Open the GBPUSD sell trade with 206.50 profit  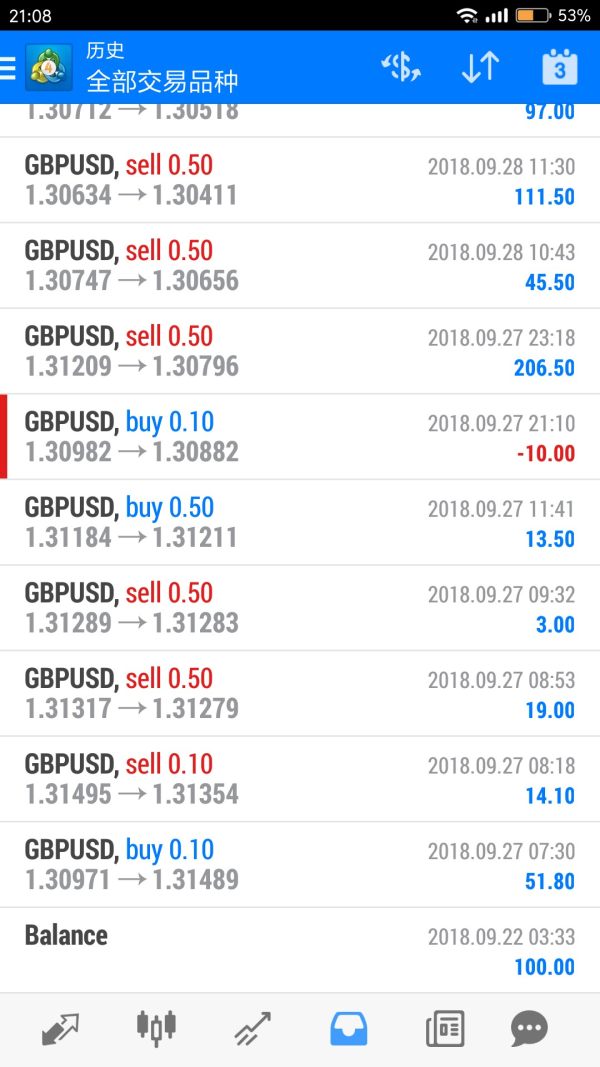(300, 351)
